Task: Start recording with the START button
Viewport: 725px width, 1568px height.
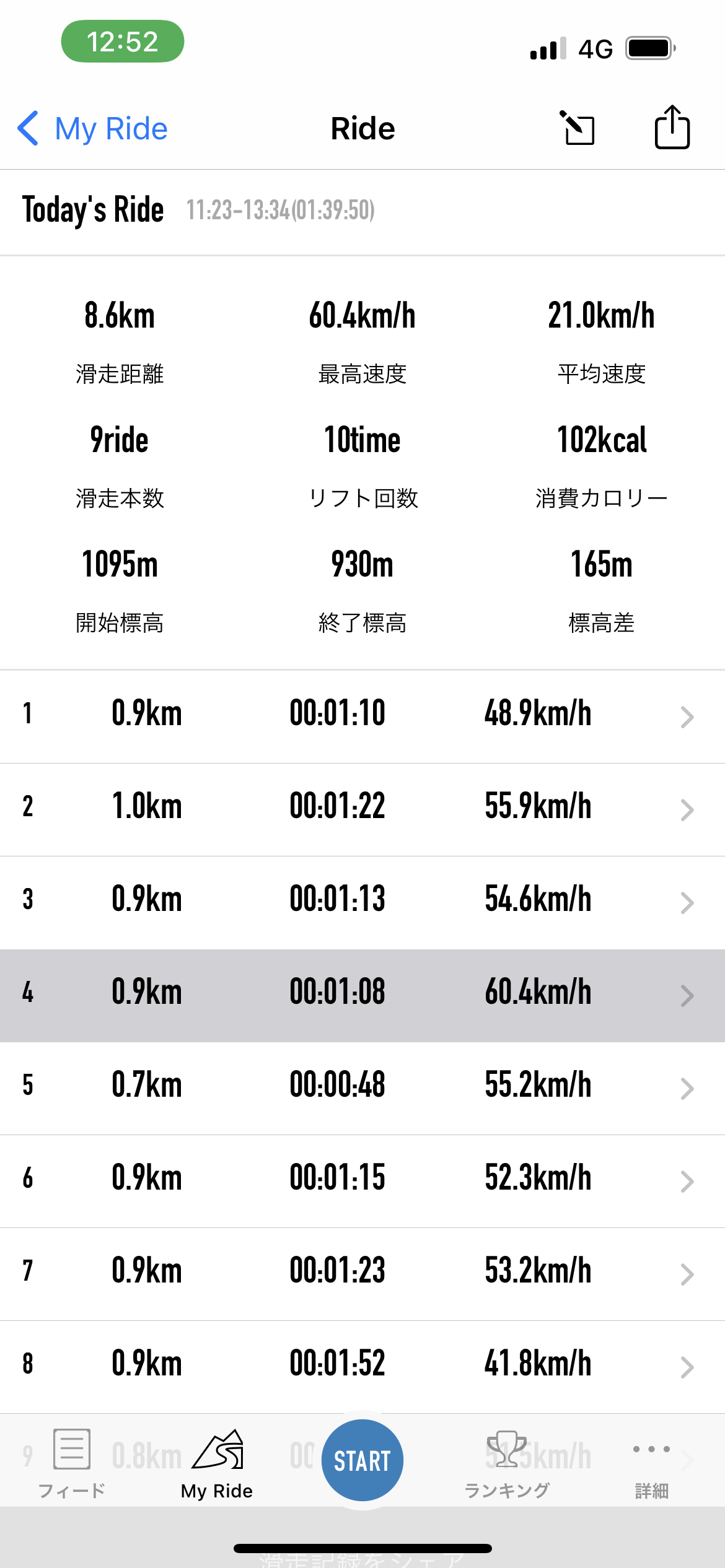Action: click(x=362, y=1460)
